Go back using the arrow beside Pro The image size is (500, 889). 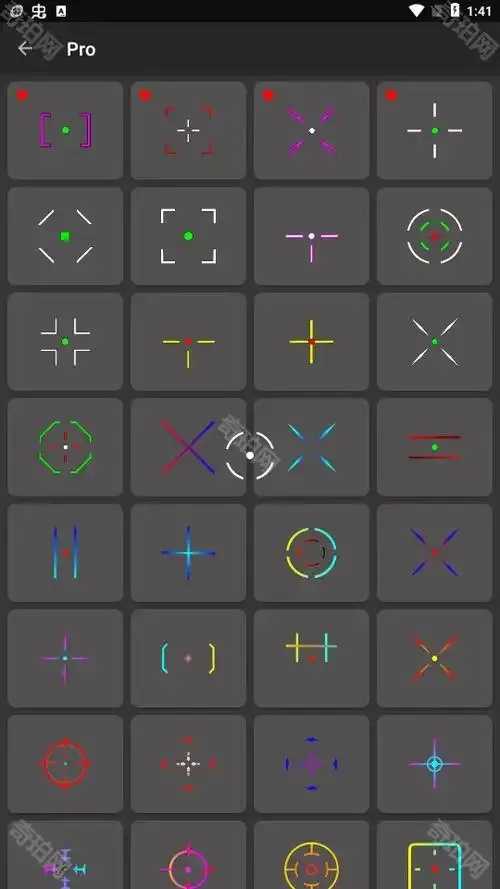25,49
